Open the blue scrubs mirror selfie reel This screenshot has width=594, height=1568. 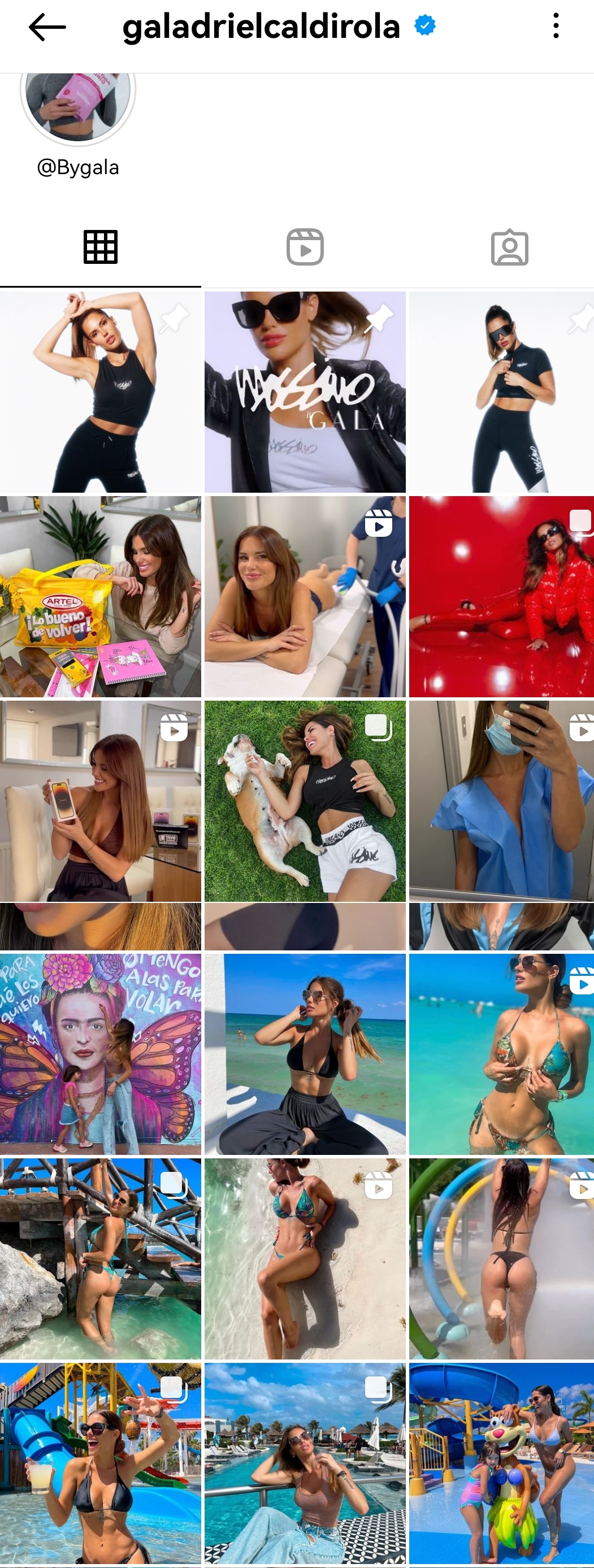(501, 801)
